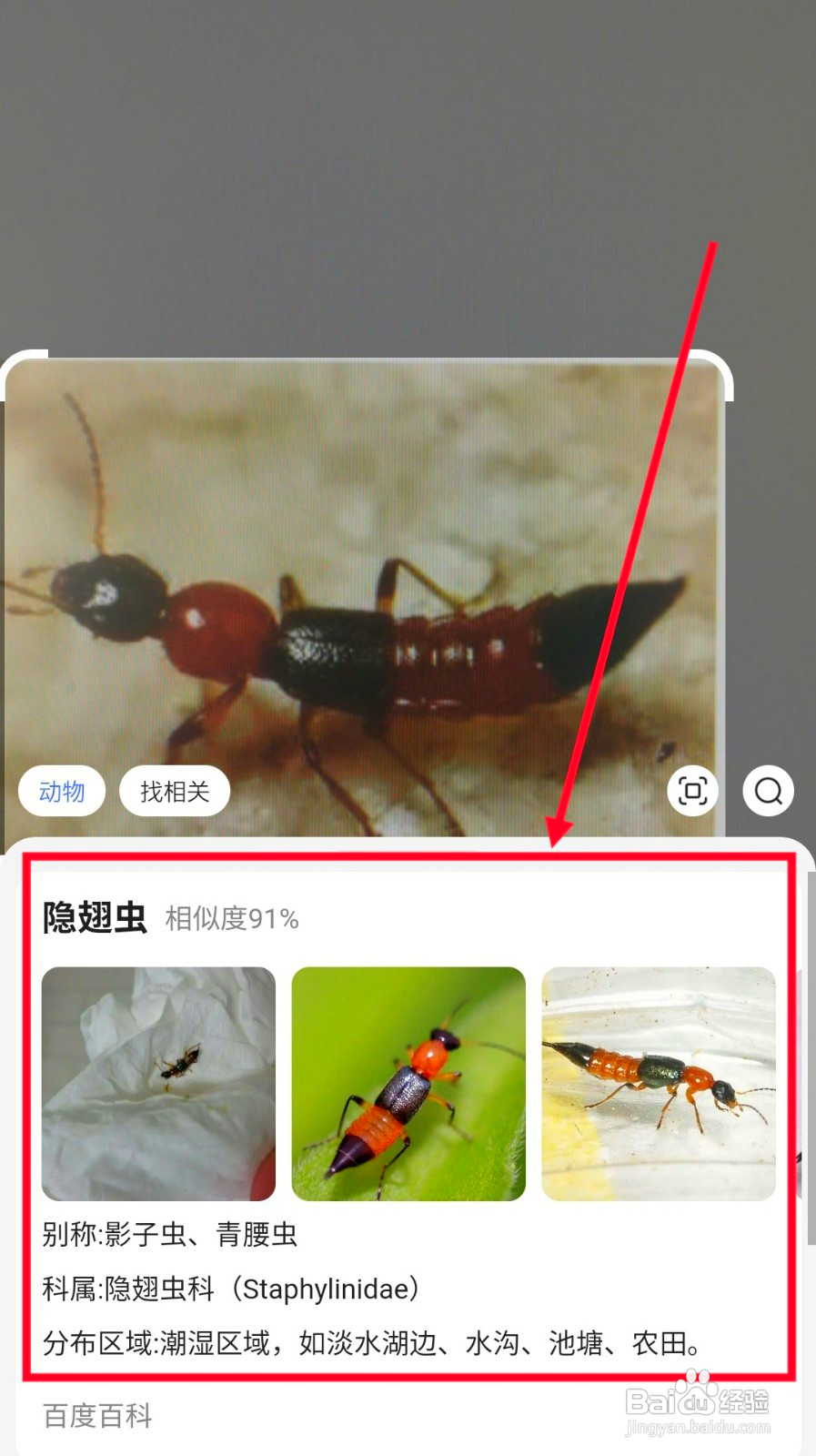Switch to the 找相关 option
This screenshot has height=1456, width=816.
coord(174,791)
